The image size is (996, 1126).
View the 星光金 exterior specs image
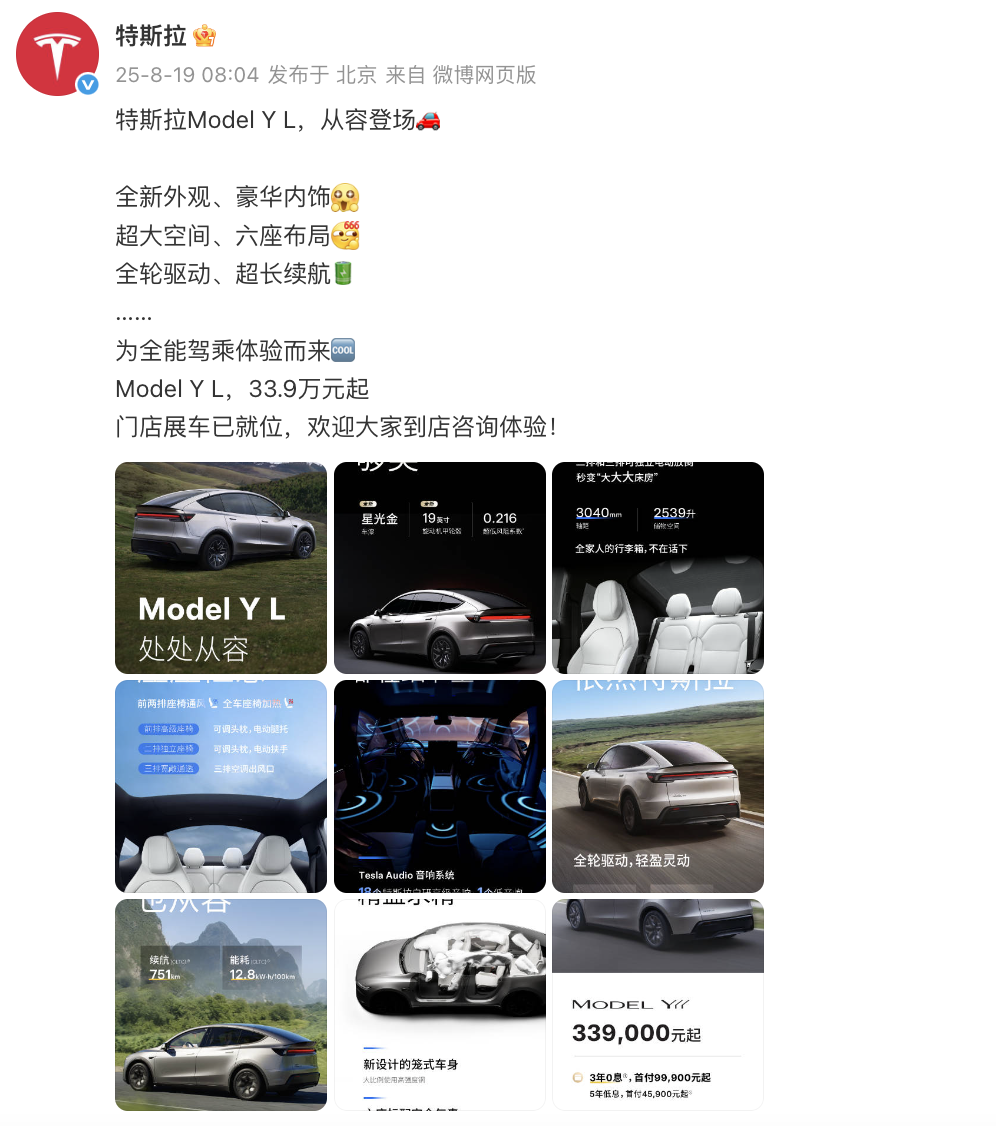coord(440,568)
